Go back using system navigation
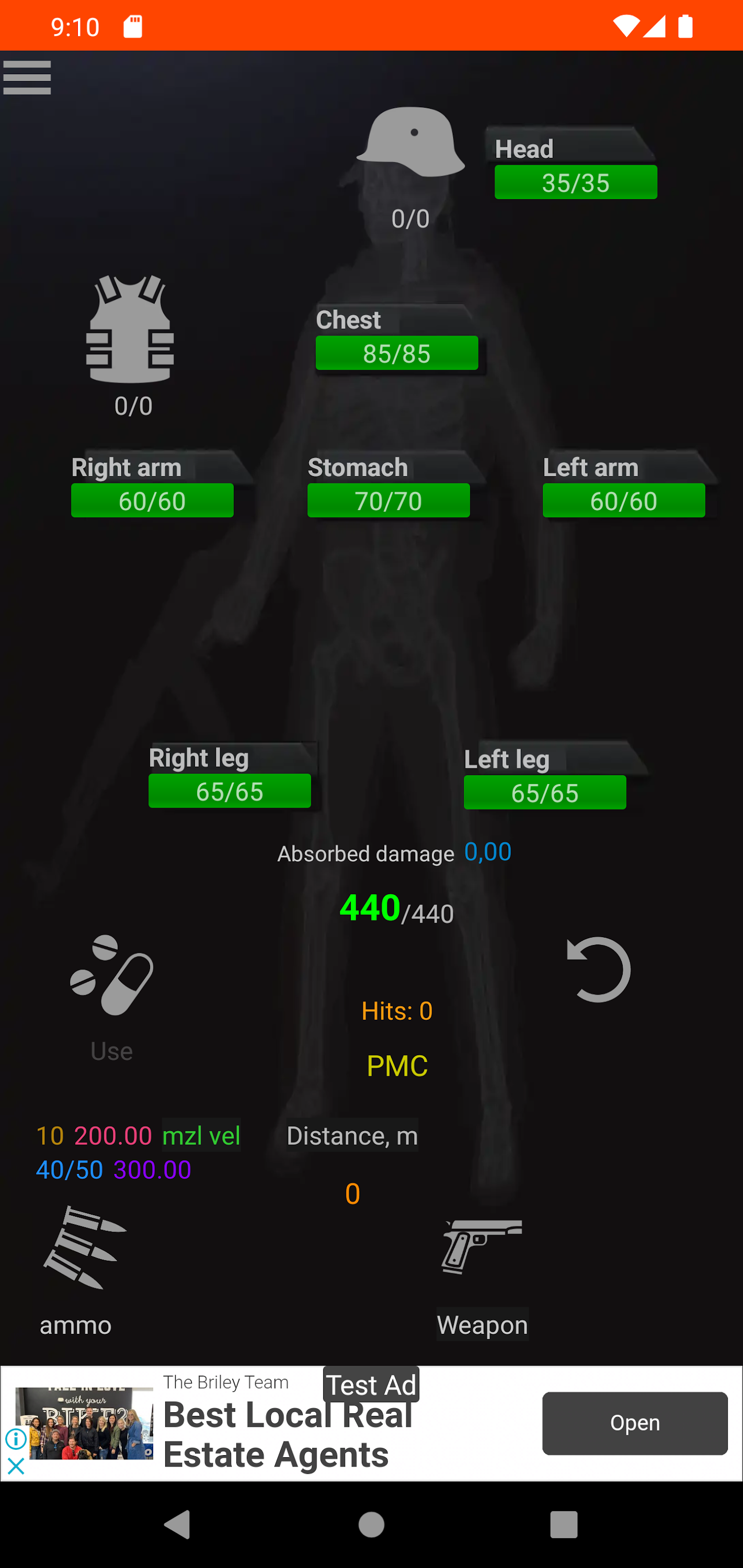 177,1525
